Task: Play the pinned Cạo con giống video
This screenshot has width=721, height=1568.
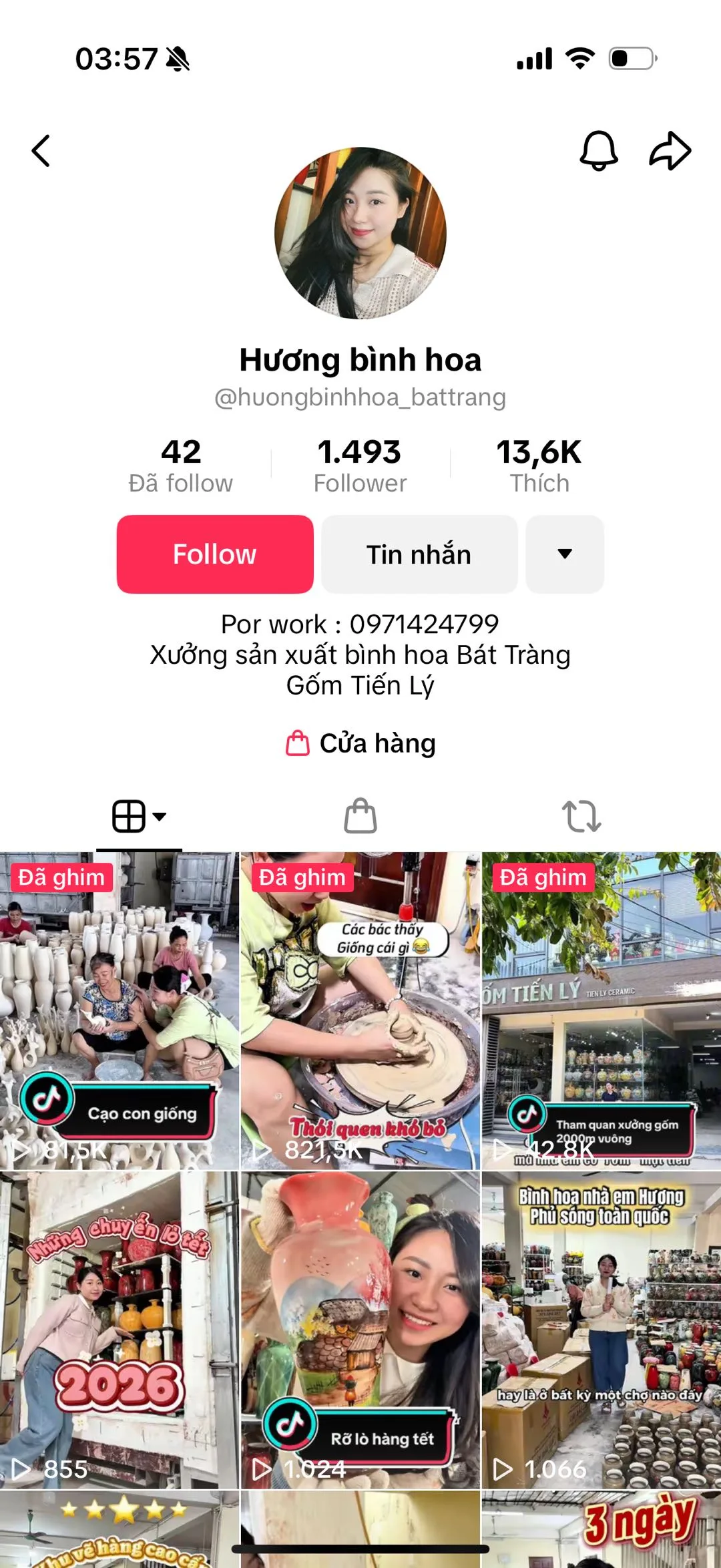Action: pyautogui.click(x=120, y=1002)
